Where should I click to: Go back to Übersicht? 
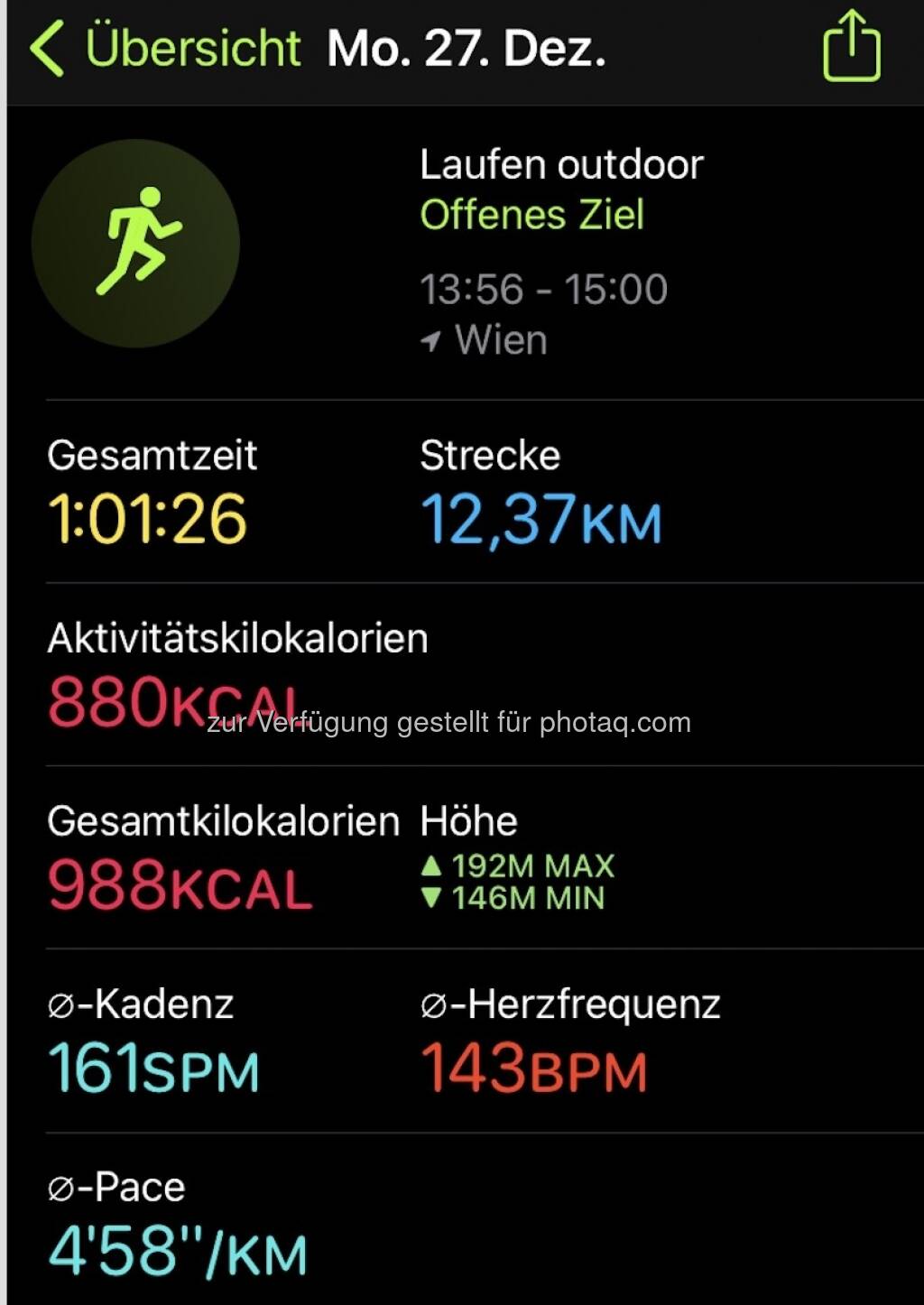click(x=165, y=48)
